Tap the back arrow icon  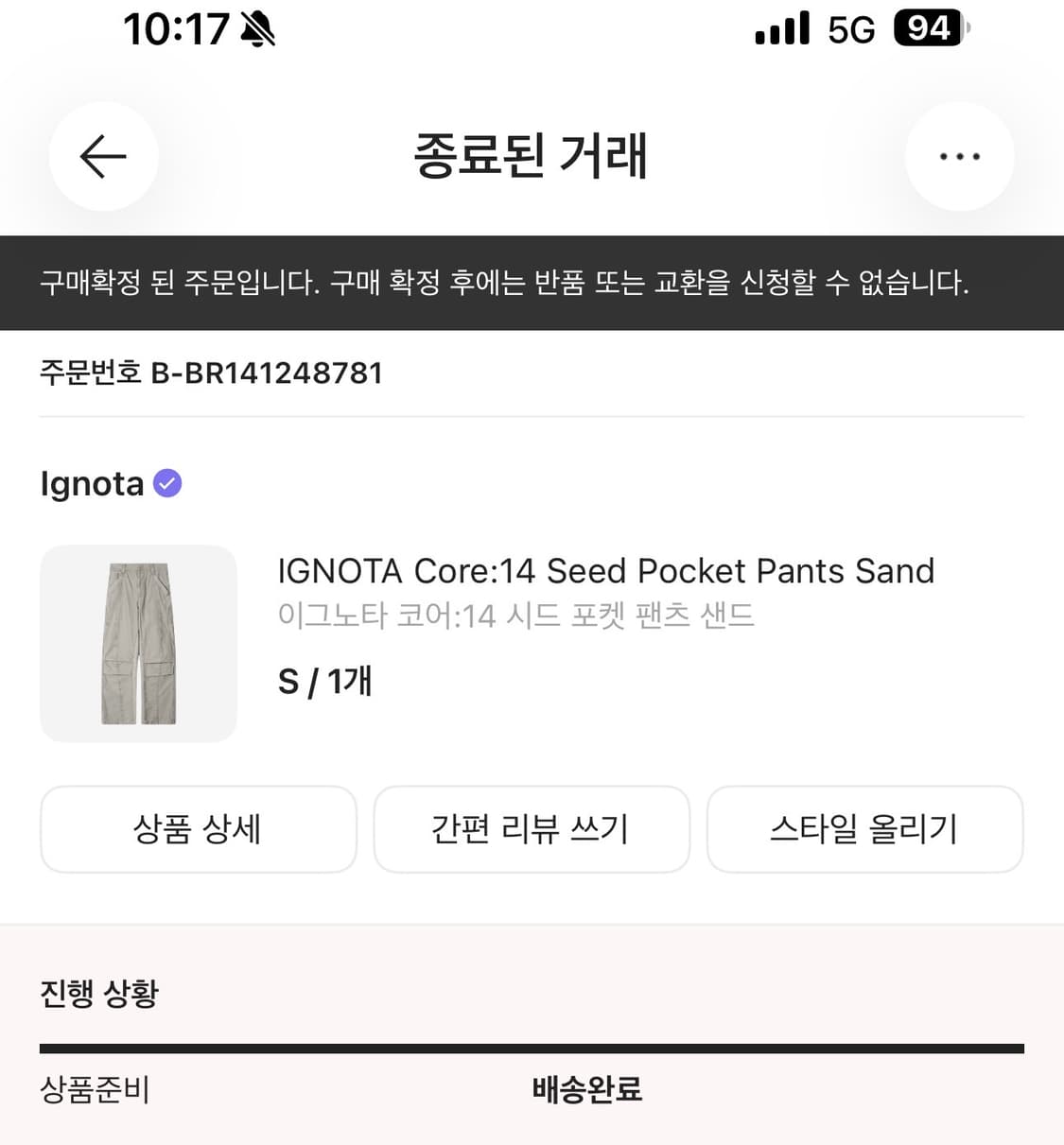click(102, 157)
